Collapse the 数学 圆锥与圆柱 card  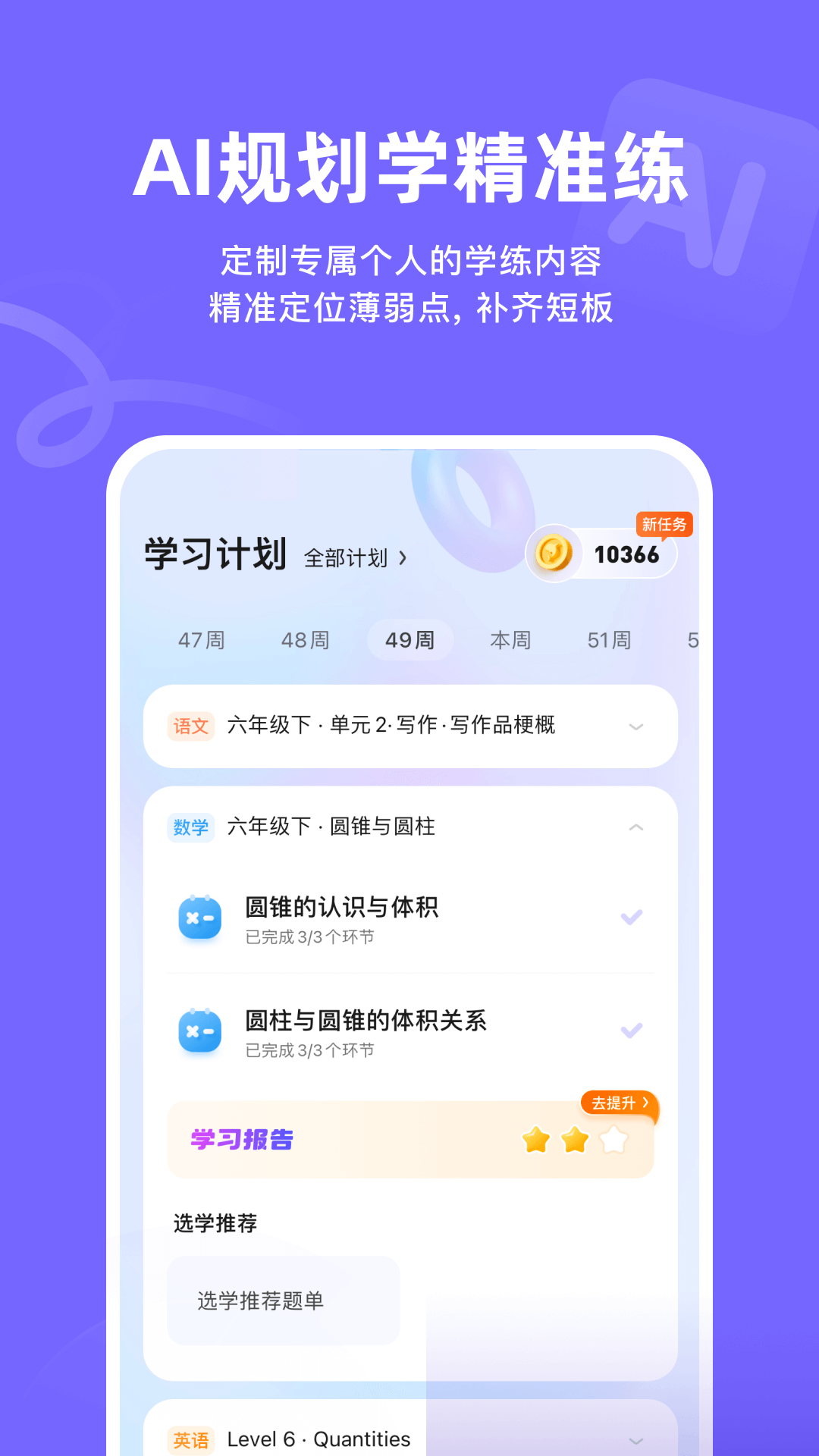click(x=636, y=827)
